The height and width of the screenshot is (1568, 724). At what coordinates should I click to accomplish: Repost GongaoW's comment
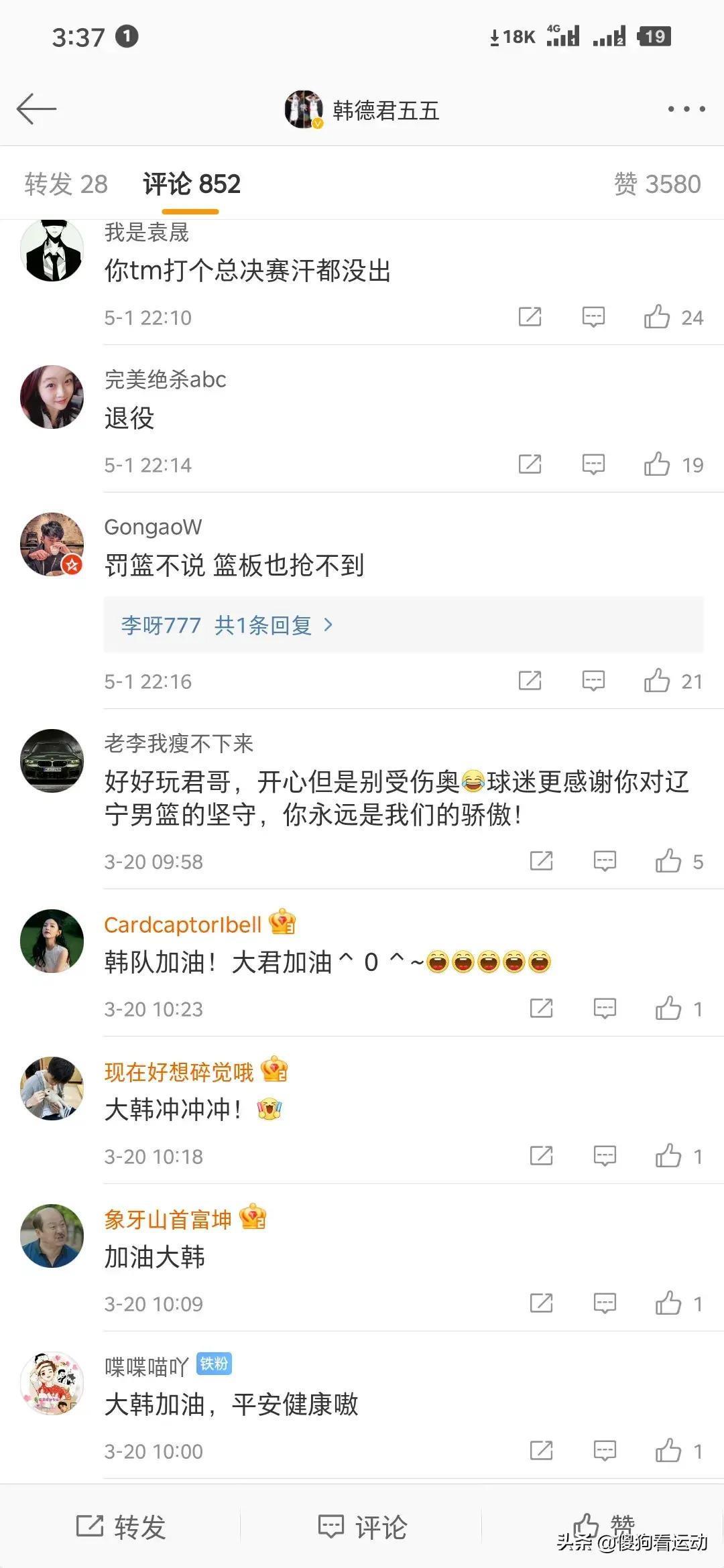[530, 681]
